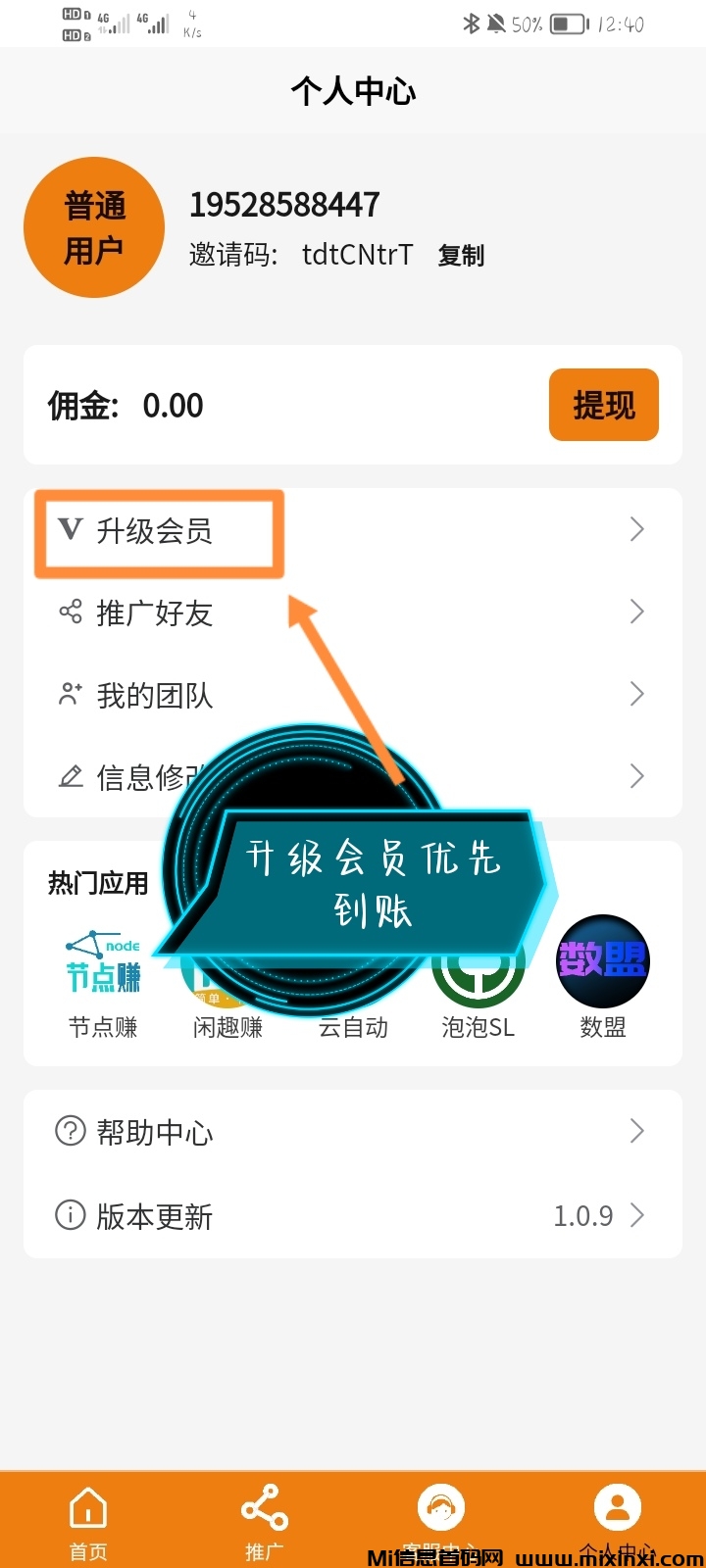Expand the 升级会员 row chevron

636,530
